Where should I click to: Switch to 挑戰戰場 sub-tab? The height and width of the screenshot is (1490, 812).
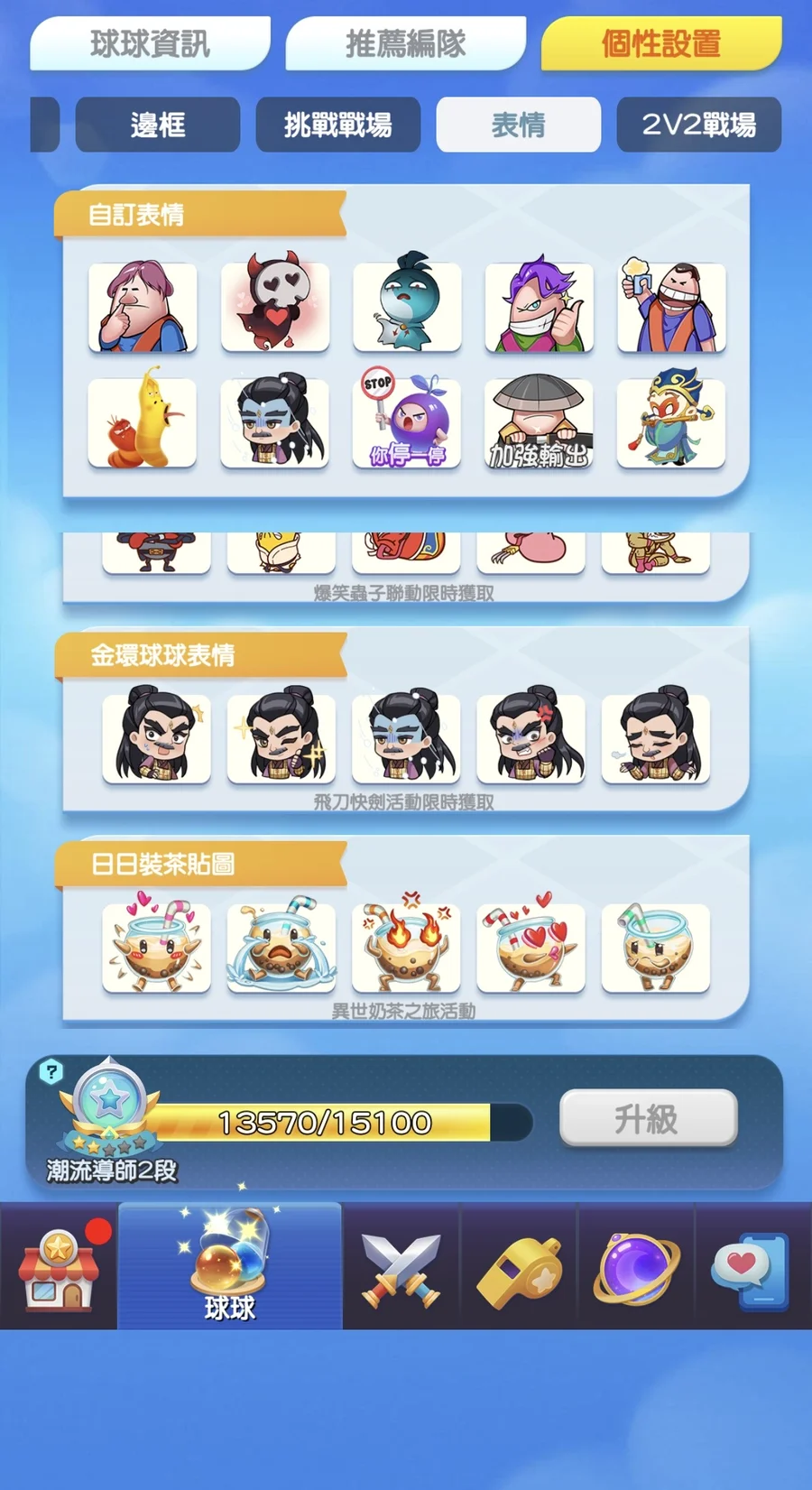[x=337, y=125]
